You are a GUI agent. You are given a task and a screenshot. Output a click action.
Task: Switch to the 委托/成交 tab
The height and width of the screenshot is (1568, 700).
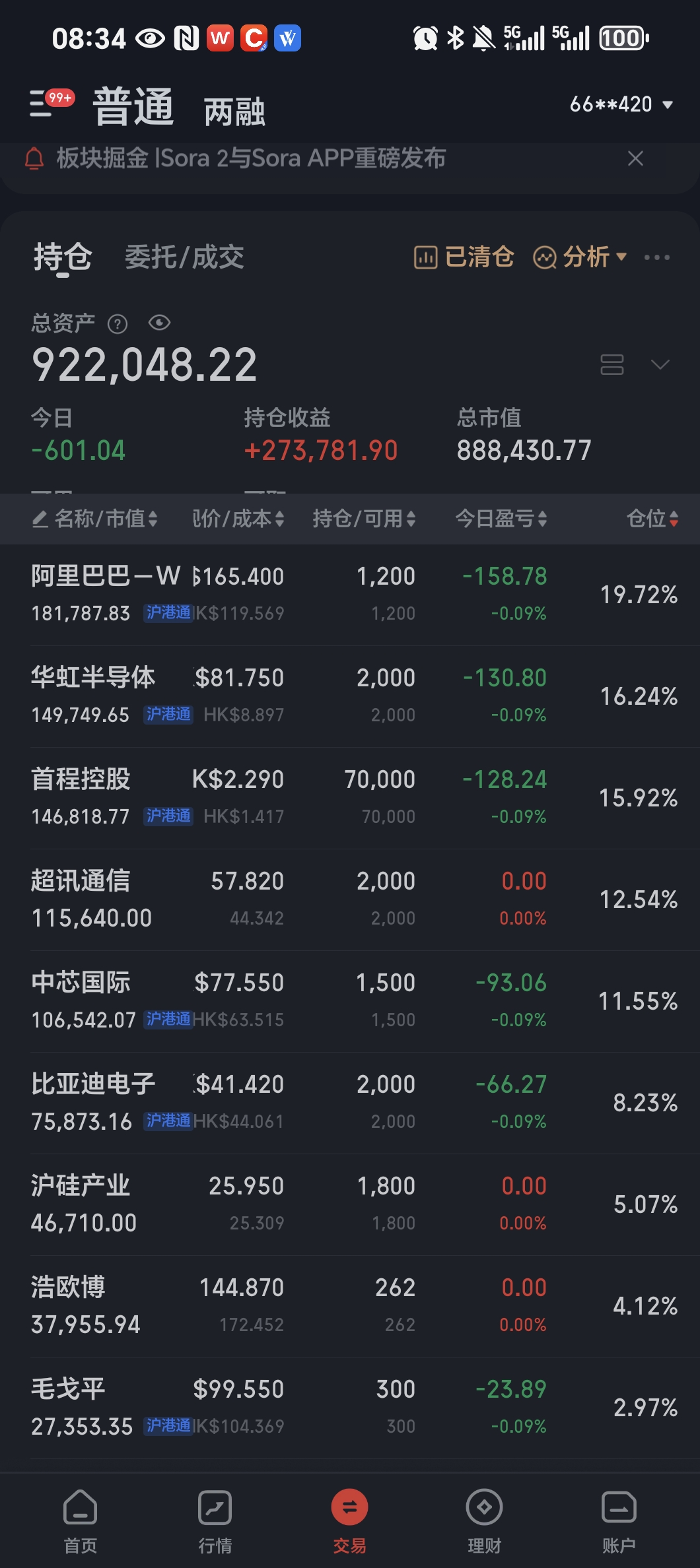click(x=184, y=257)
